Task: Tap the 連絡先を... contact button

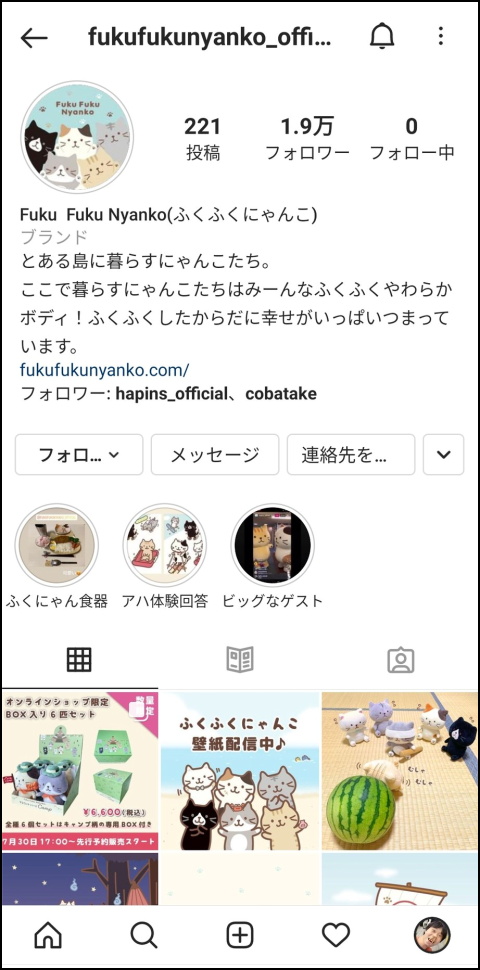Action: point(351,455)
